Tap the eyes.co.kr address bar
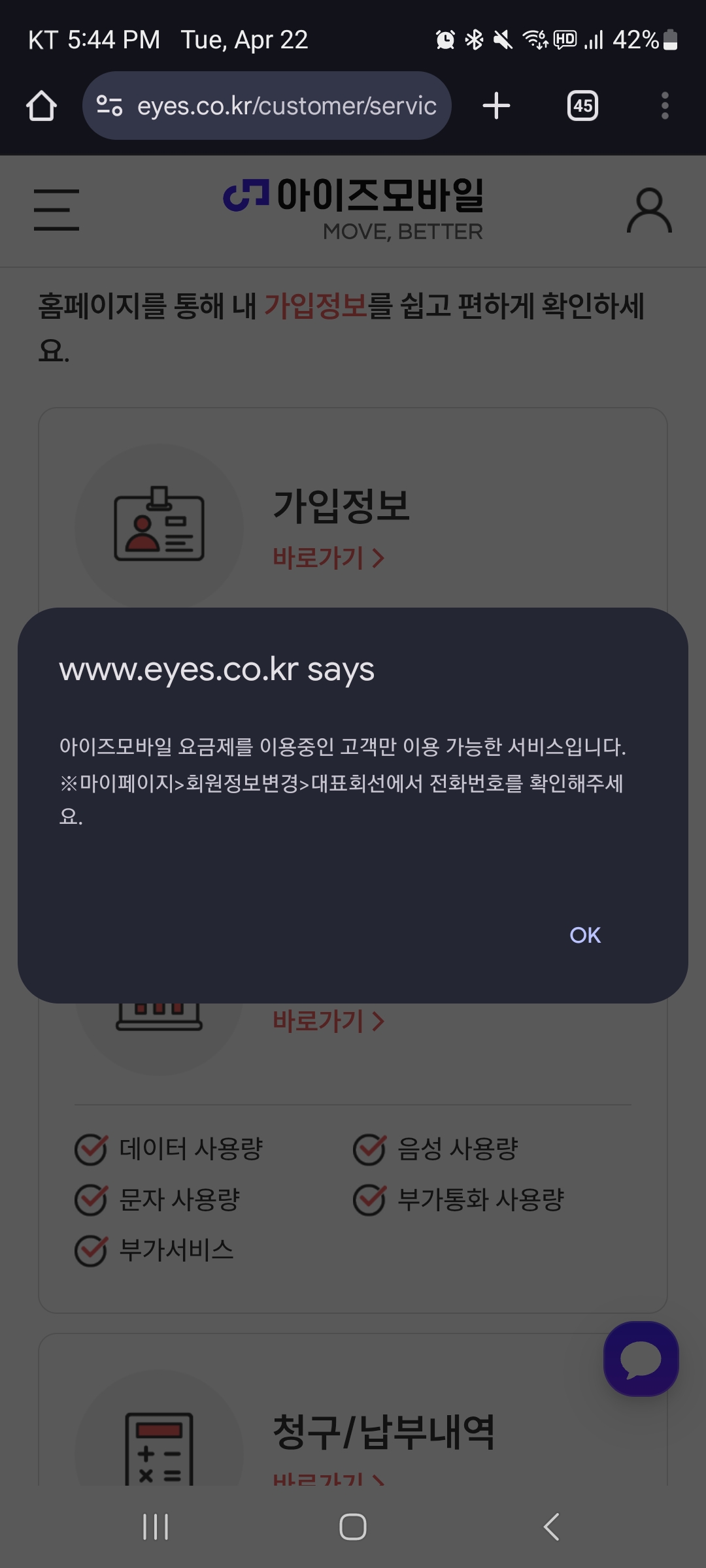706x1568 pixels. coord(267,106)
